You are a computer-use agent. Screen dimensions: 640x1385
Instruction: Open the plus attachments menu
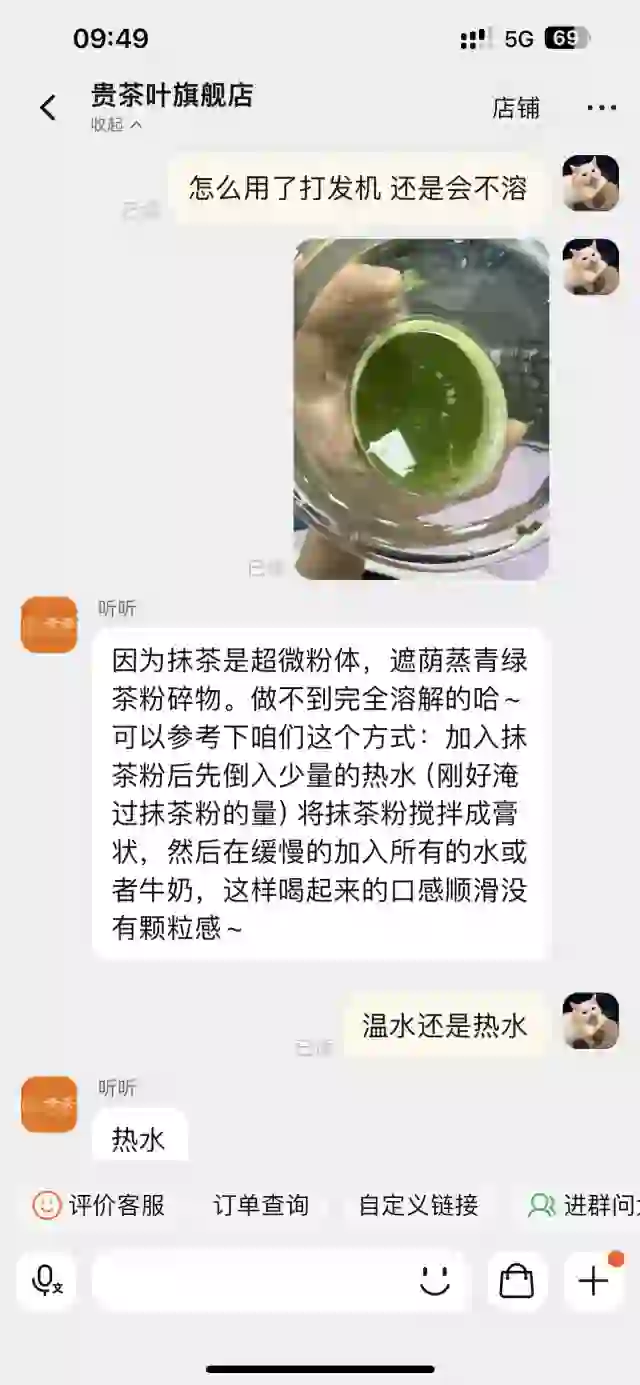pyautogui.click(x=593, y=1281)
